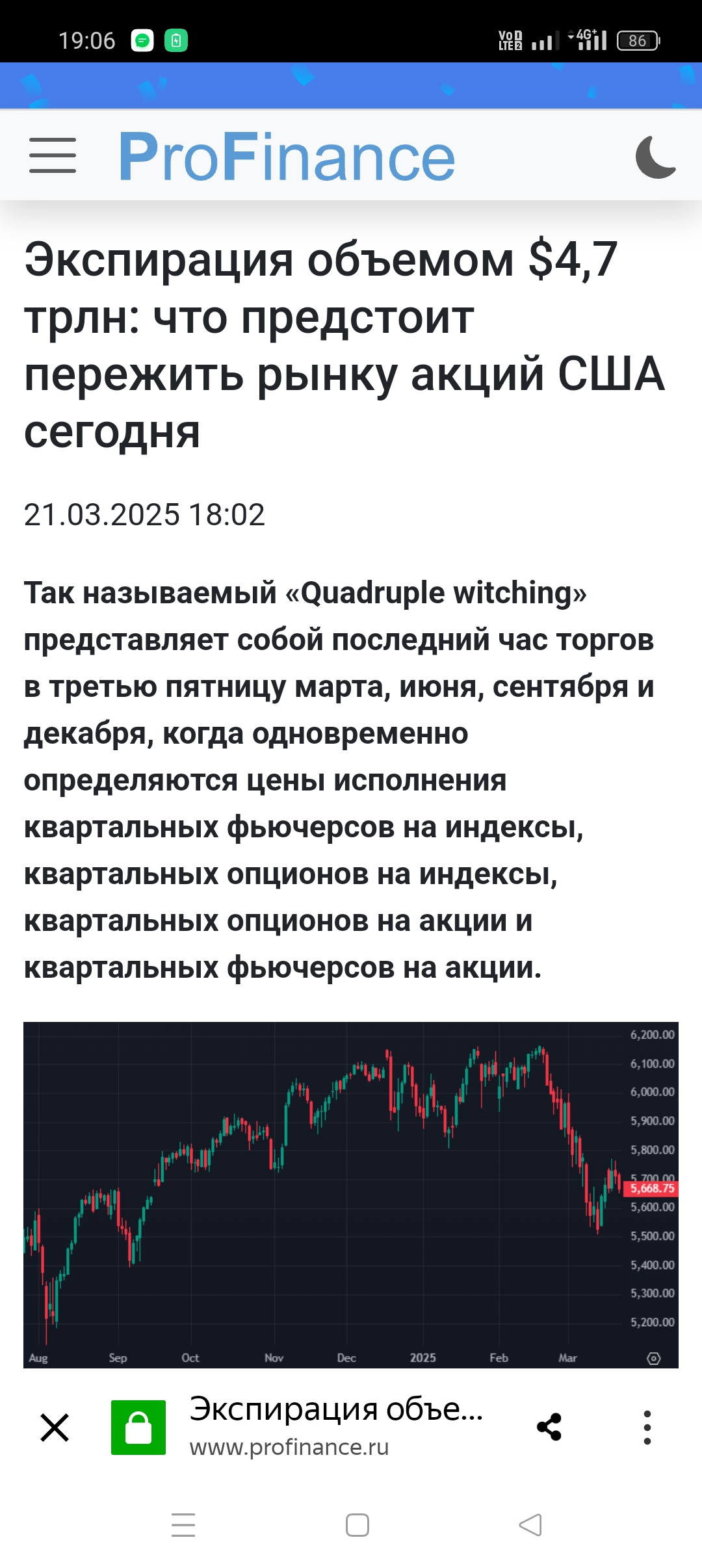View site security info via lock icon
The height and width of the screenshot is (1568, 702).
138,1428
